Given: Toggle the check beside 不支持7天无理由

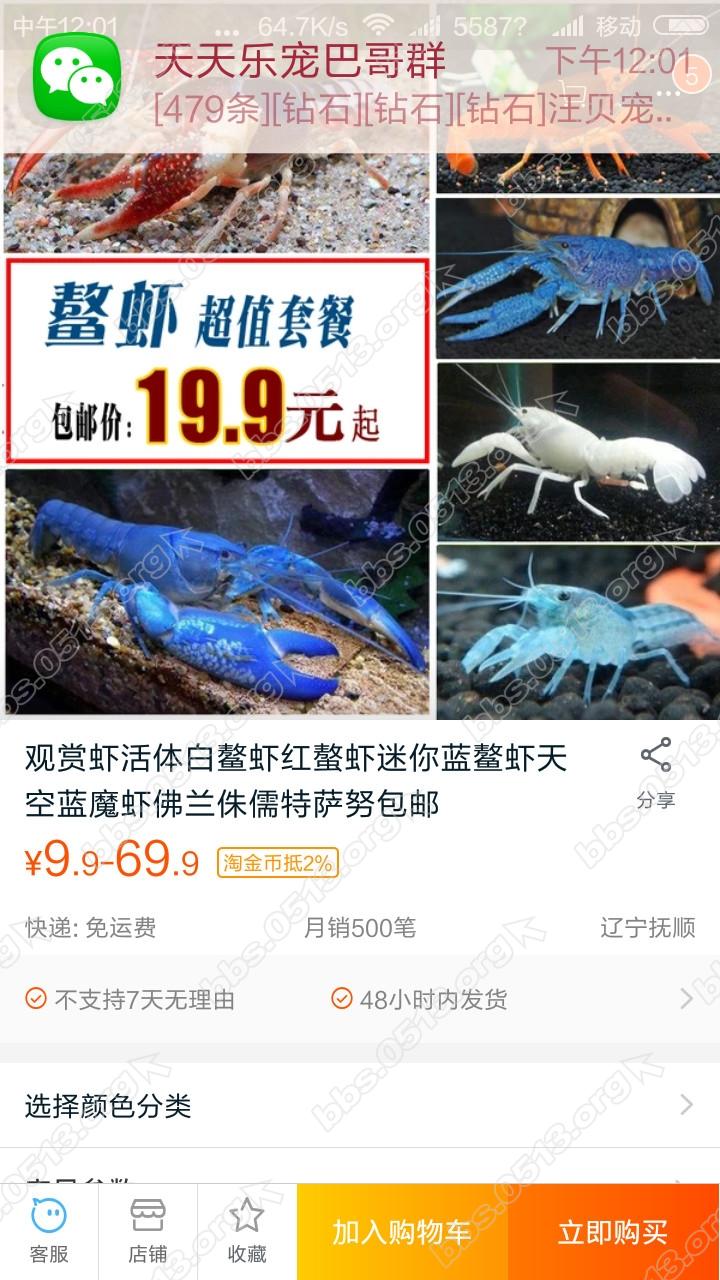Looking at the screenshot, I should click(x=37, y=998).
